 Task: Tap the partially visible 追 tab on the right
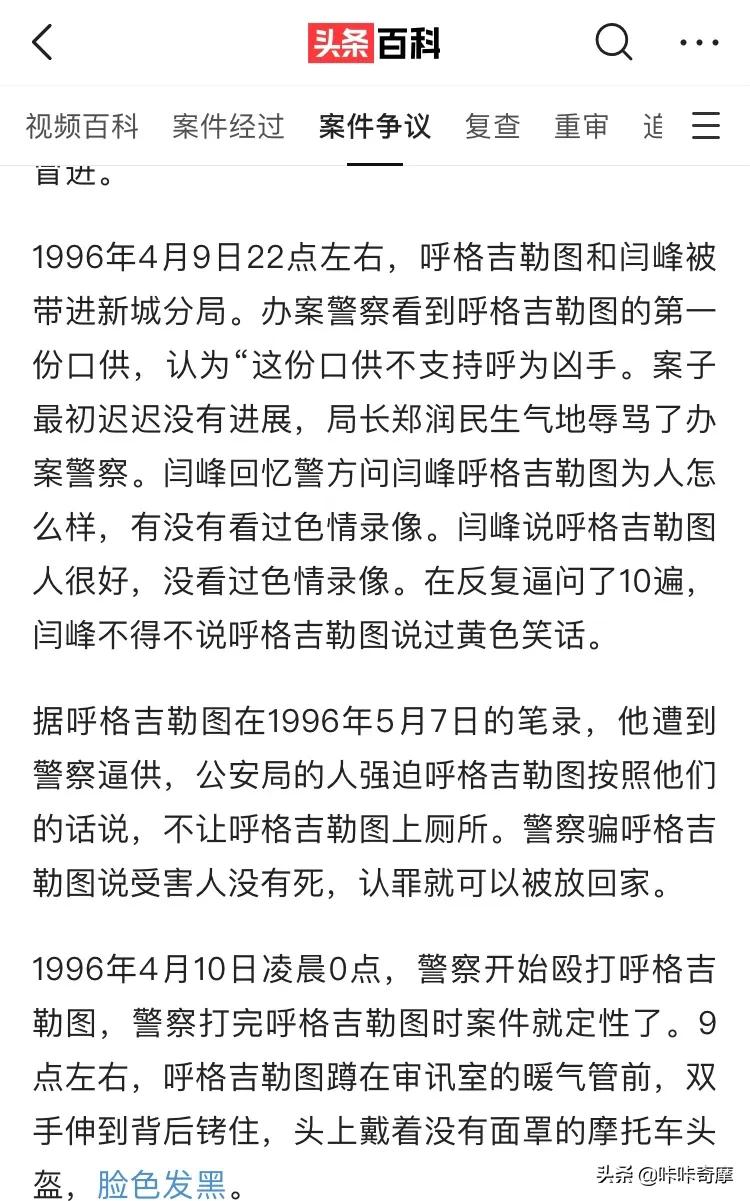pos(652,126)
